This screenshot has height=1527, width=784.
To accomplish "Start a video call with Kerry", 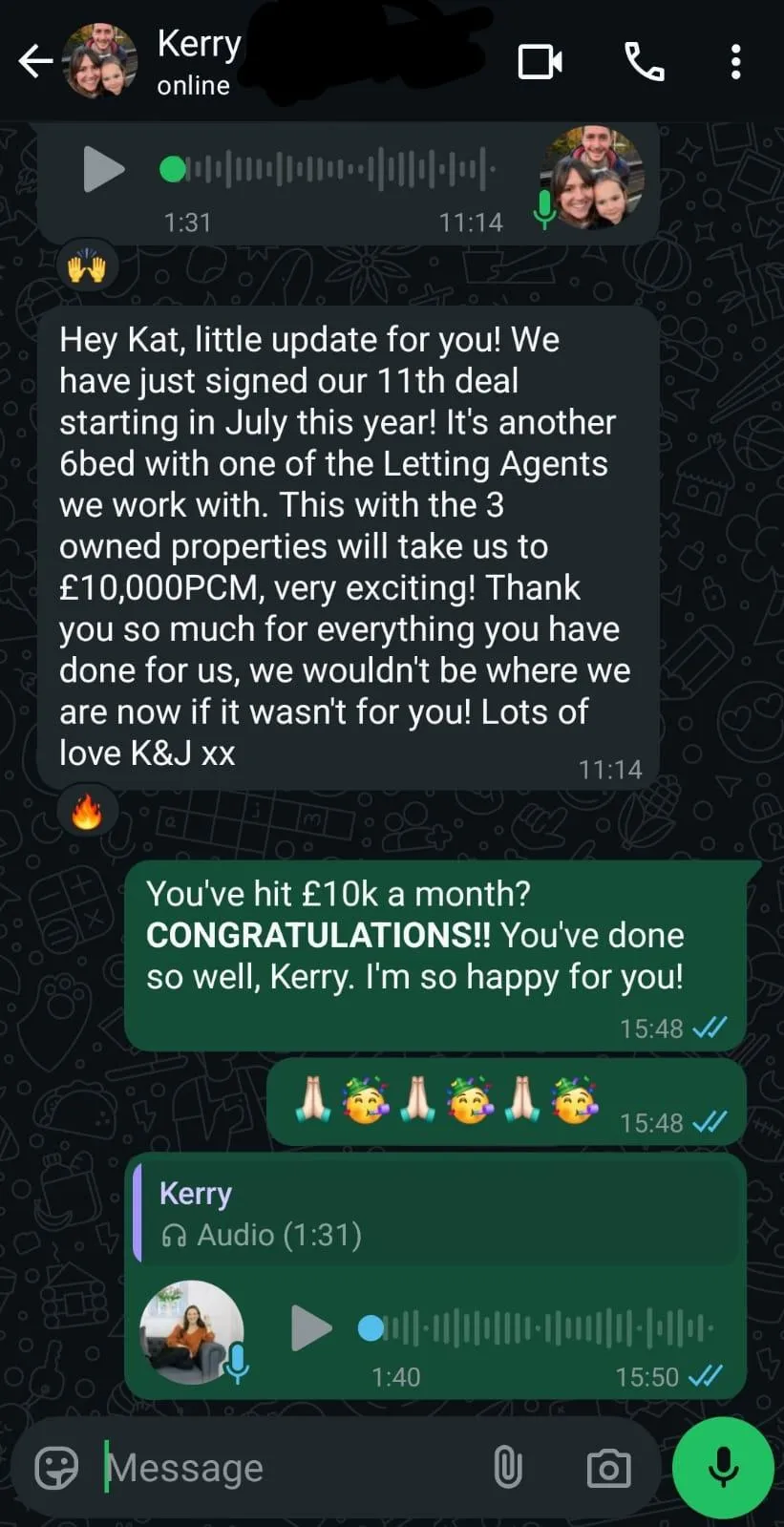I will [540, 62].
